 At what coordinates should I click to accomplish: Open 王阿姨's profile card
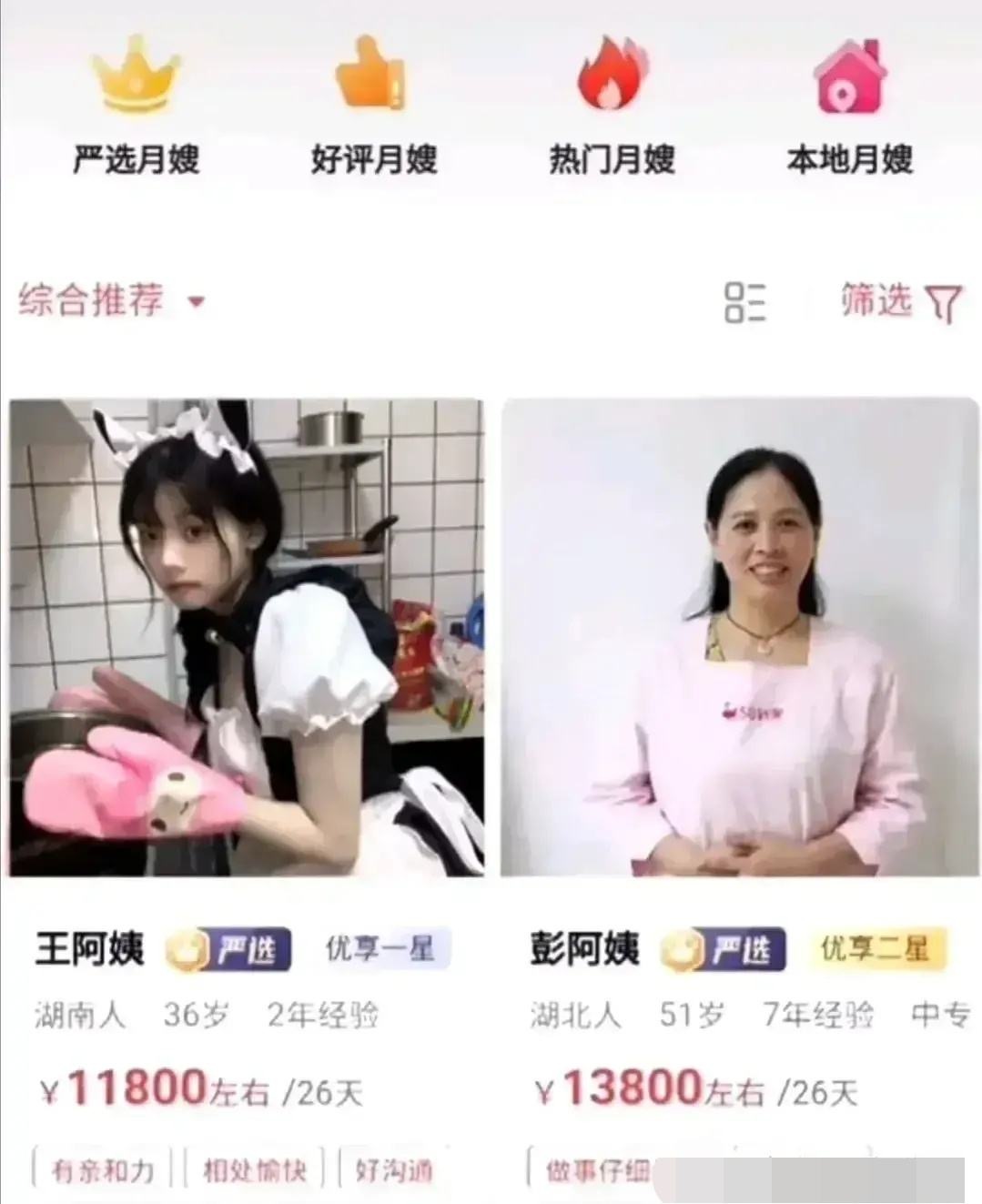(x=247, y=637)
